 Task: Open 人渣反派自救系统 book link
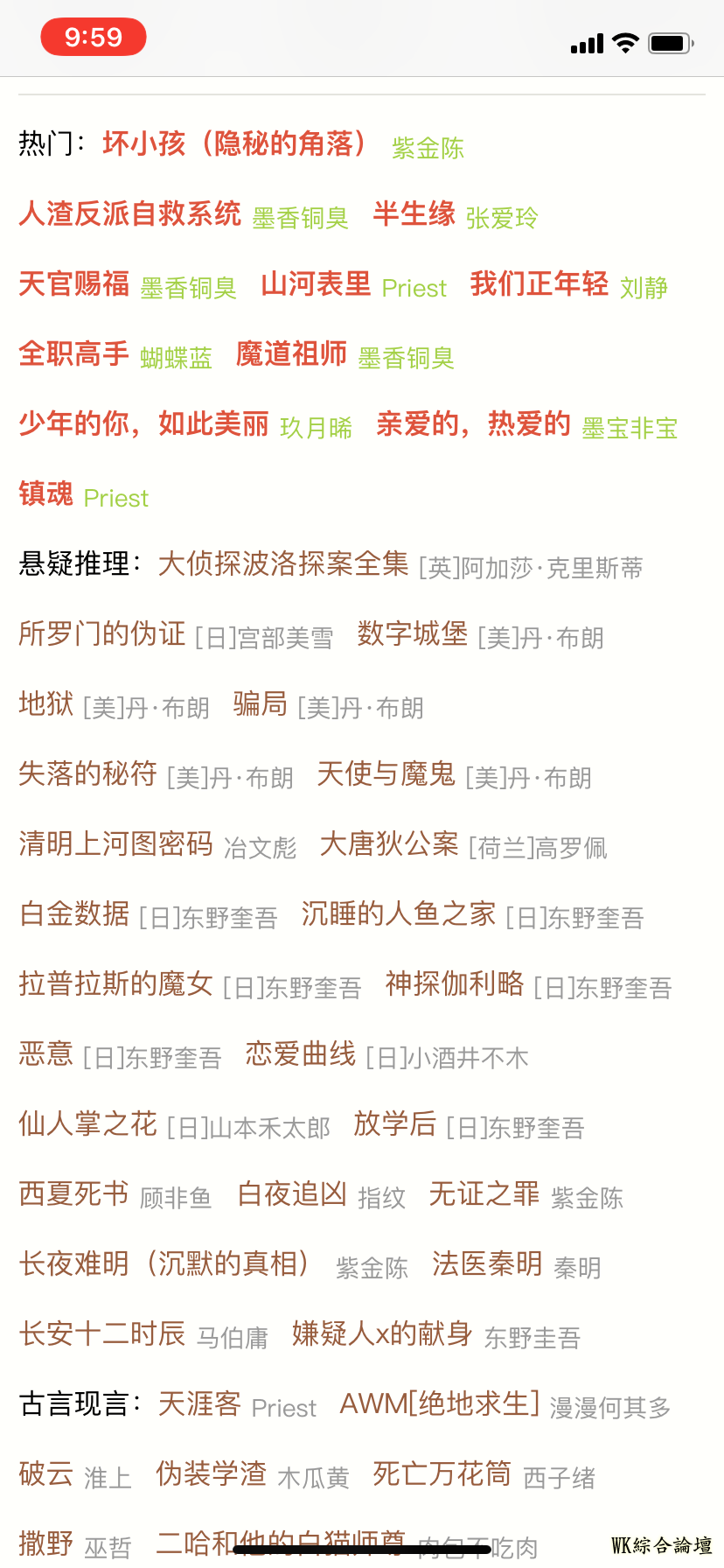coord(129,213)
